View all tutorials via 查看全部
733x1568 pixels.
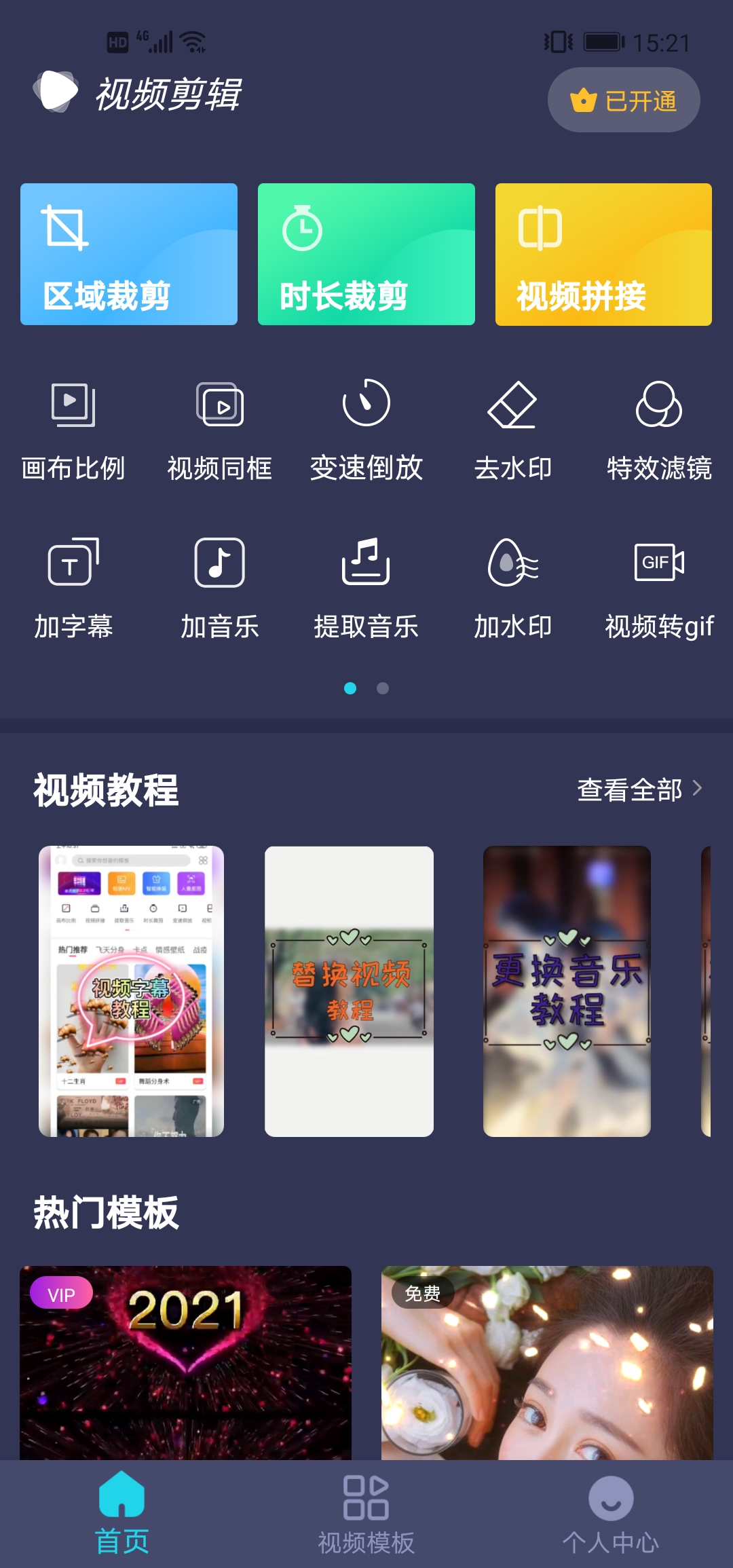639,789
